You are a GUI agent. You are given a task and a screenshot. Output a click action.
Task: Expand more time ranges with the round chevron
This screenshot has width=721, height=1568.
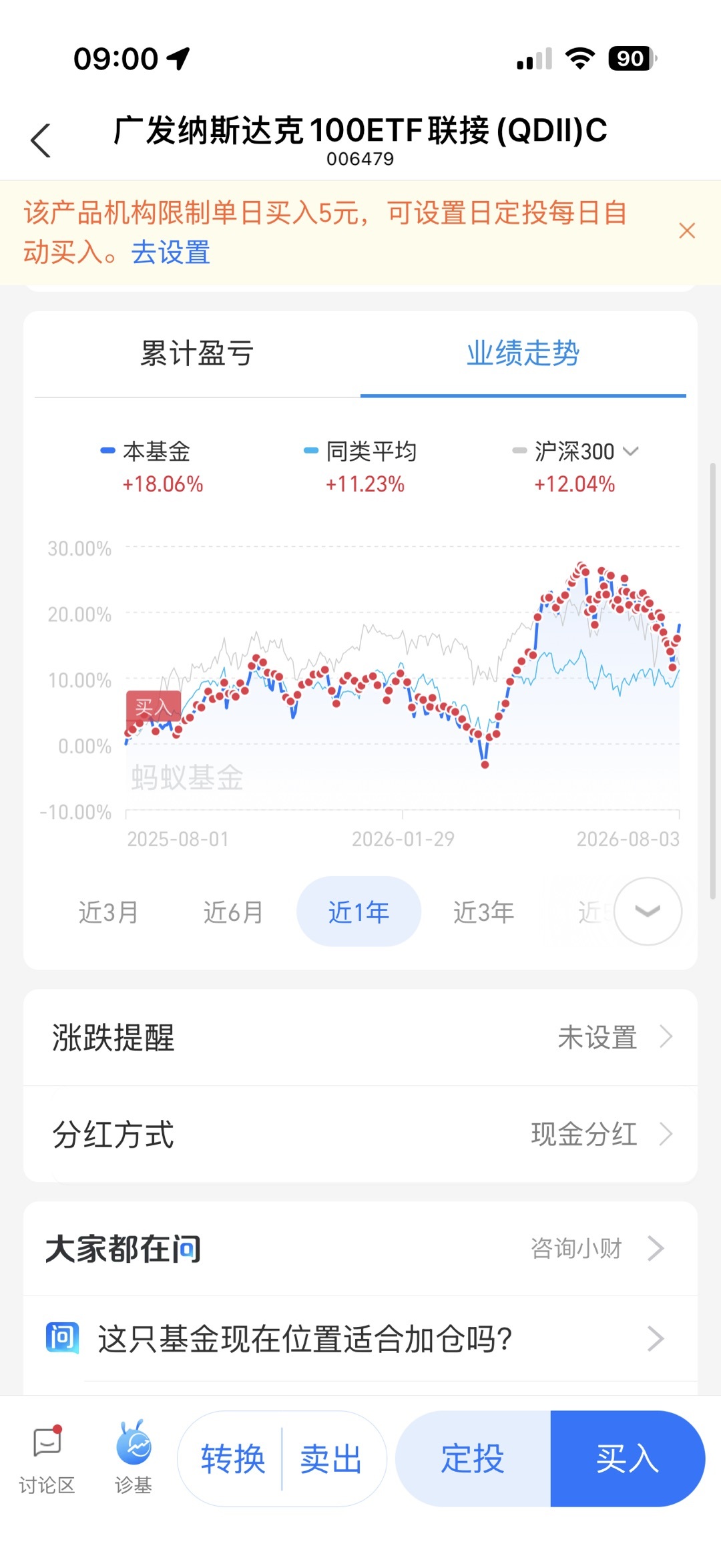coord(648,911)
